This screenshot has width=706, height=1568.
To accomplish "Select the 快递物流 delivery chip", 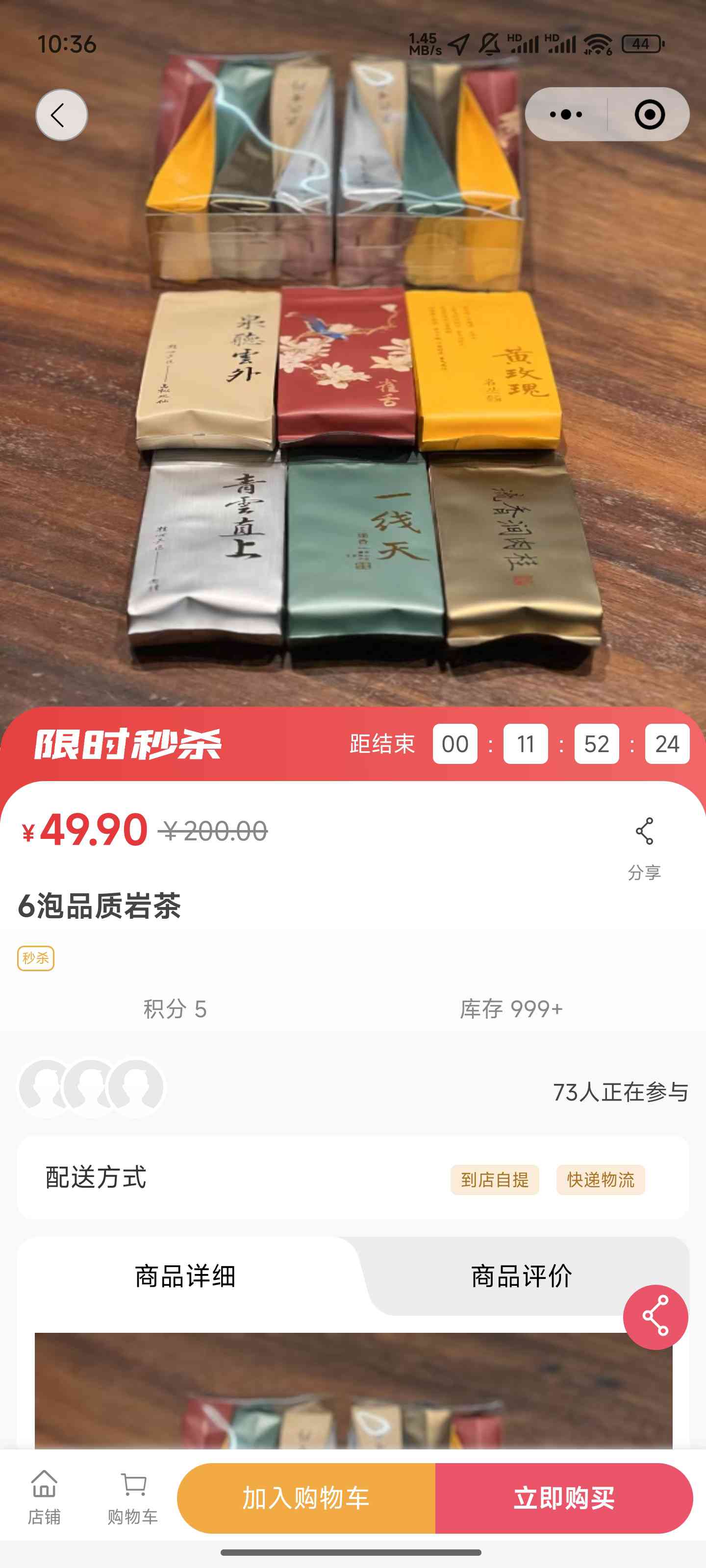I will coord(600,1179).
